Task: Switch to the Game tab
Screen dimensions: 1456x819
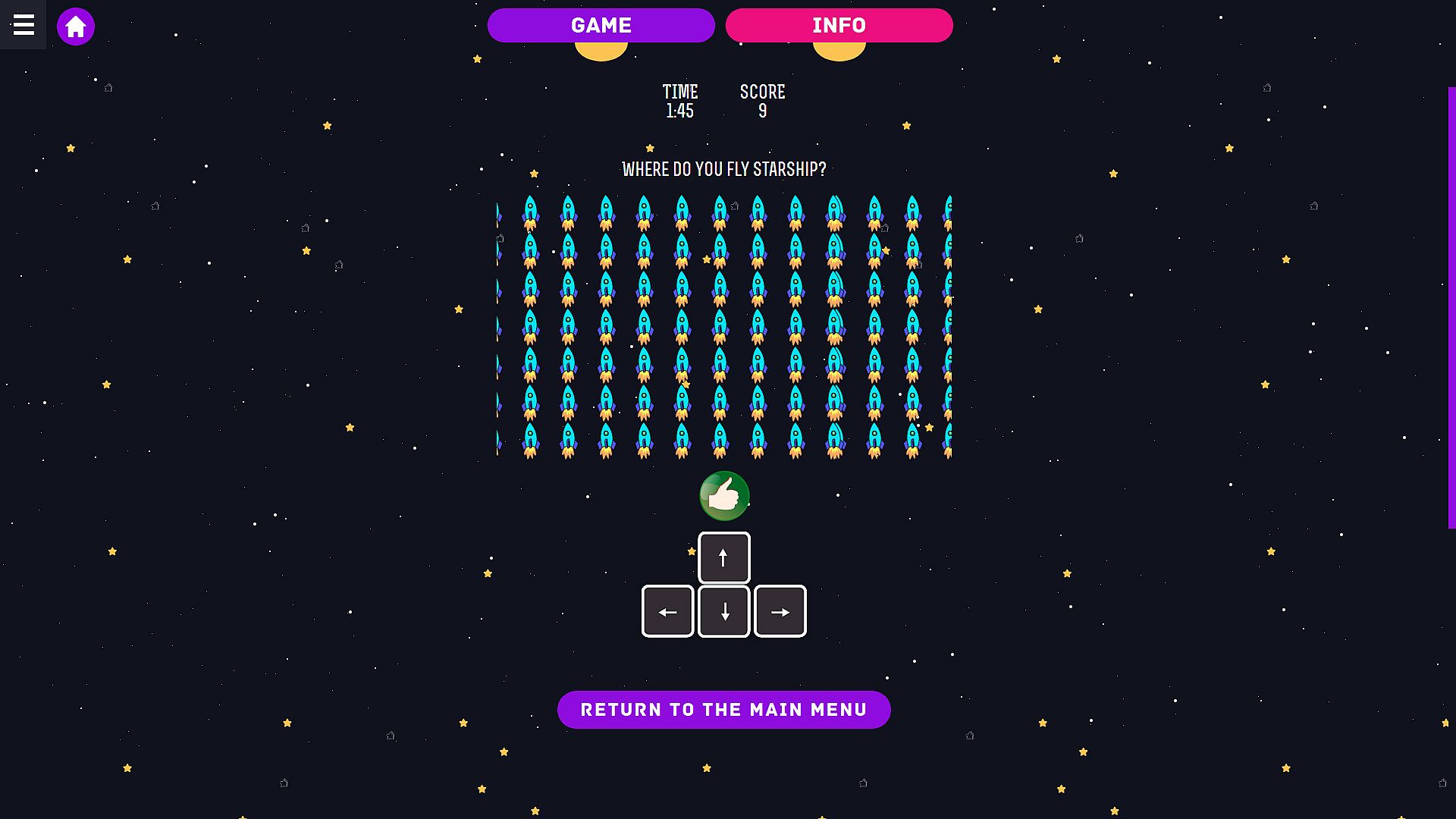Action: (x=601, y=25)
